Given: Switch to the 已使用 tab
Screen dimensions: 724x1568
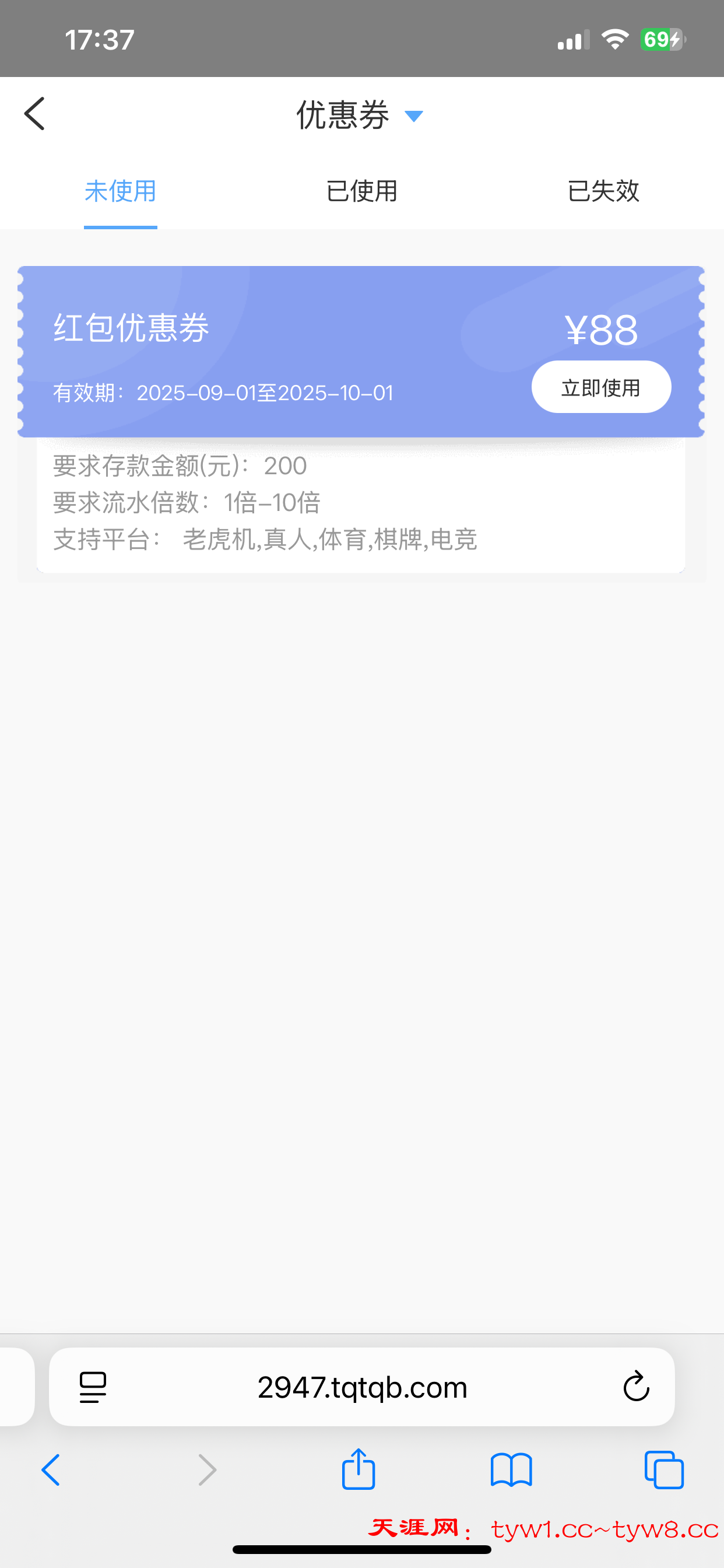Looking at the screenshot, I should pos(361,191).
